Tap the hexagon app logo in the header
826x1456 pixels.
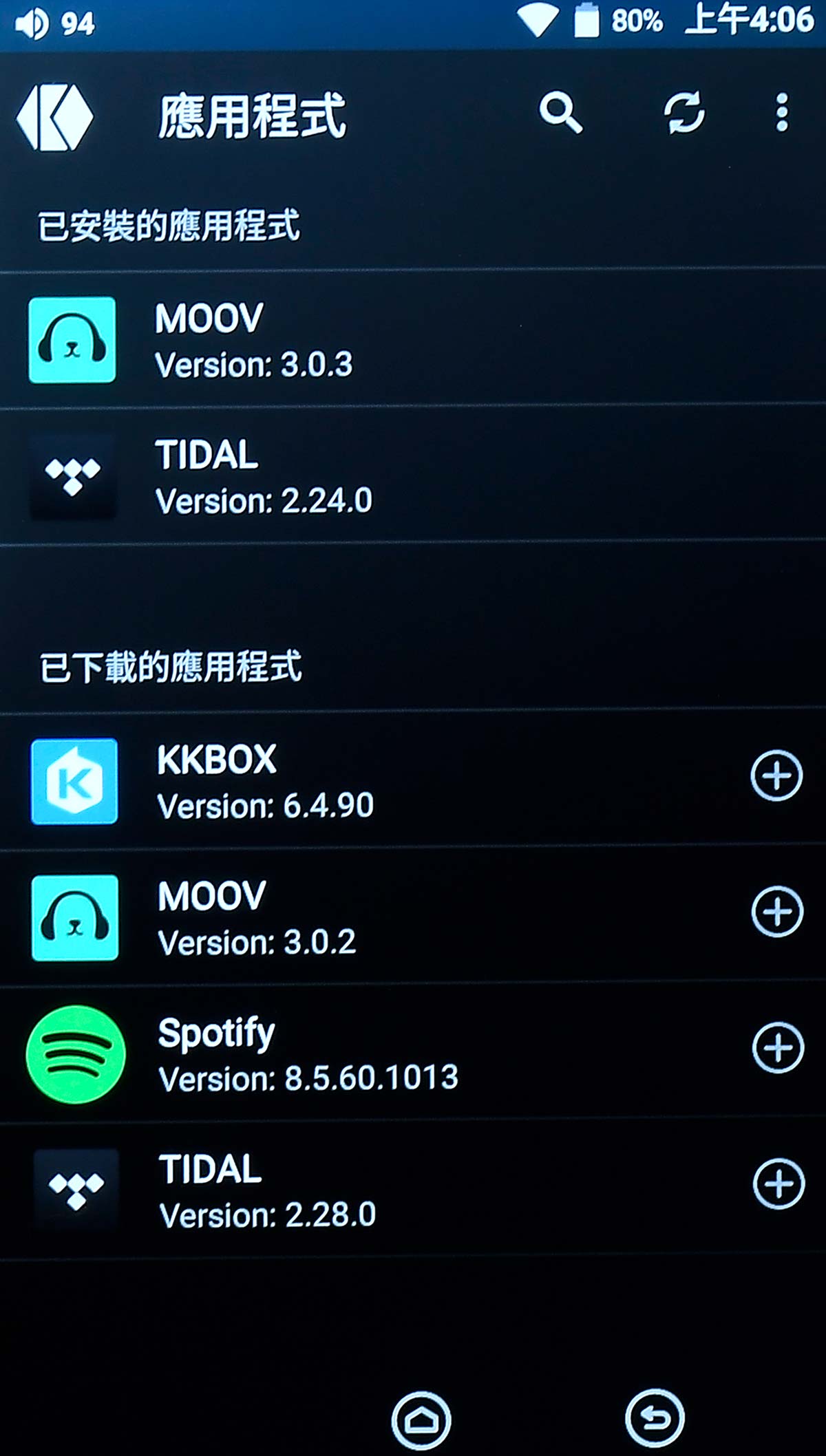54,118
